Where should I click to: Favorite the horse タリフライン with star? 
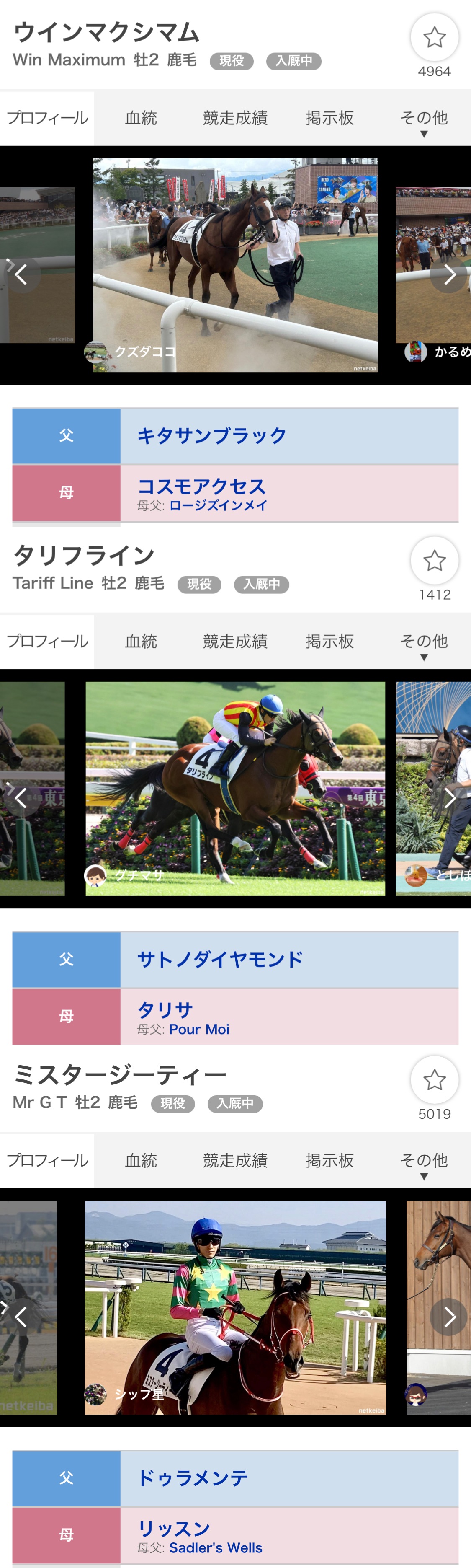[434, 561]
